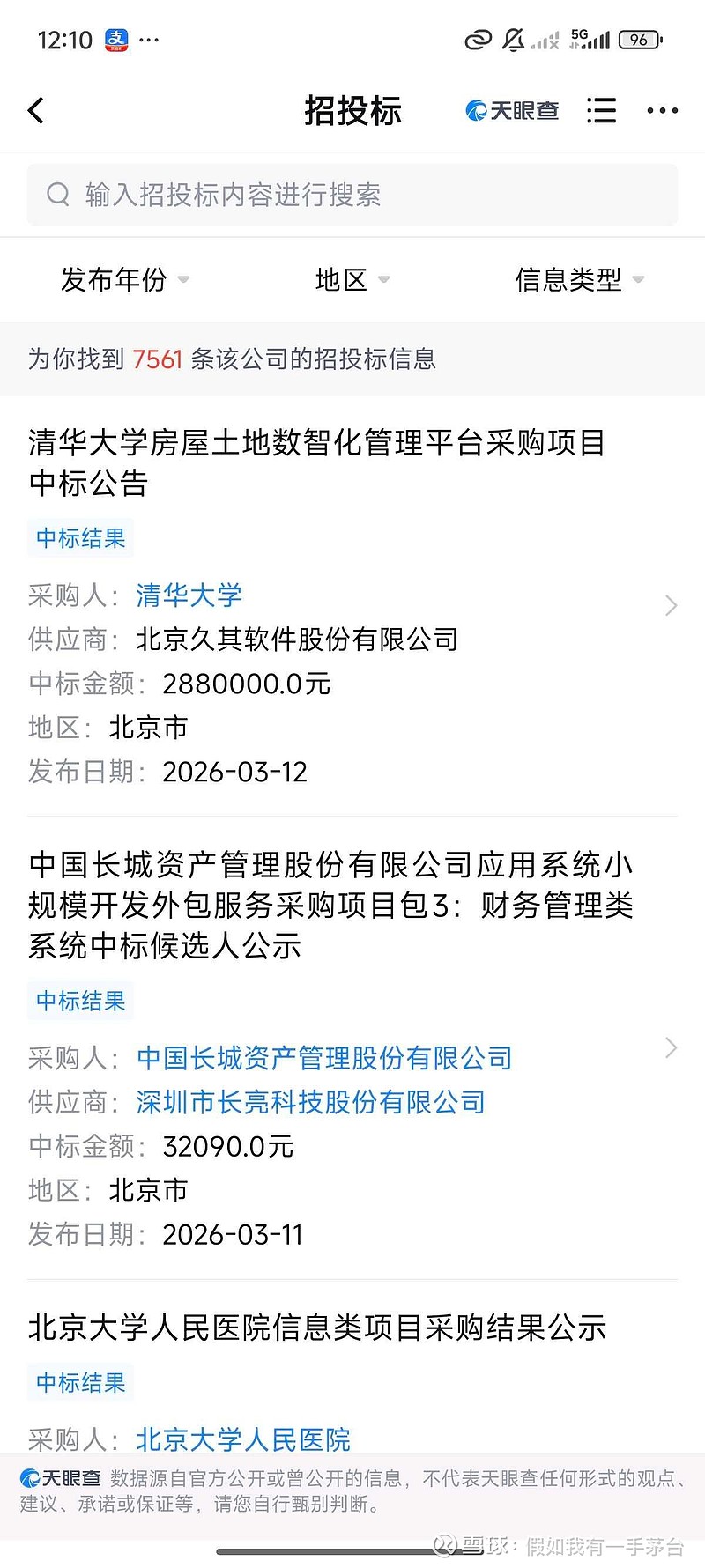Open the more options icon at top right

click(x=662, y=110)
